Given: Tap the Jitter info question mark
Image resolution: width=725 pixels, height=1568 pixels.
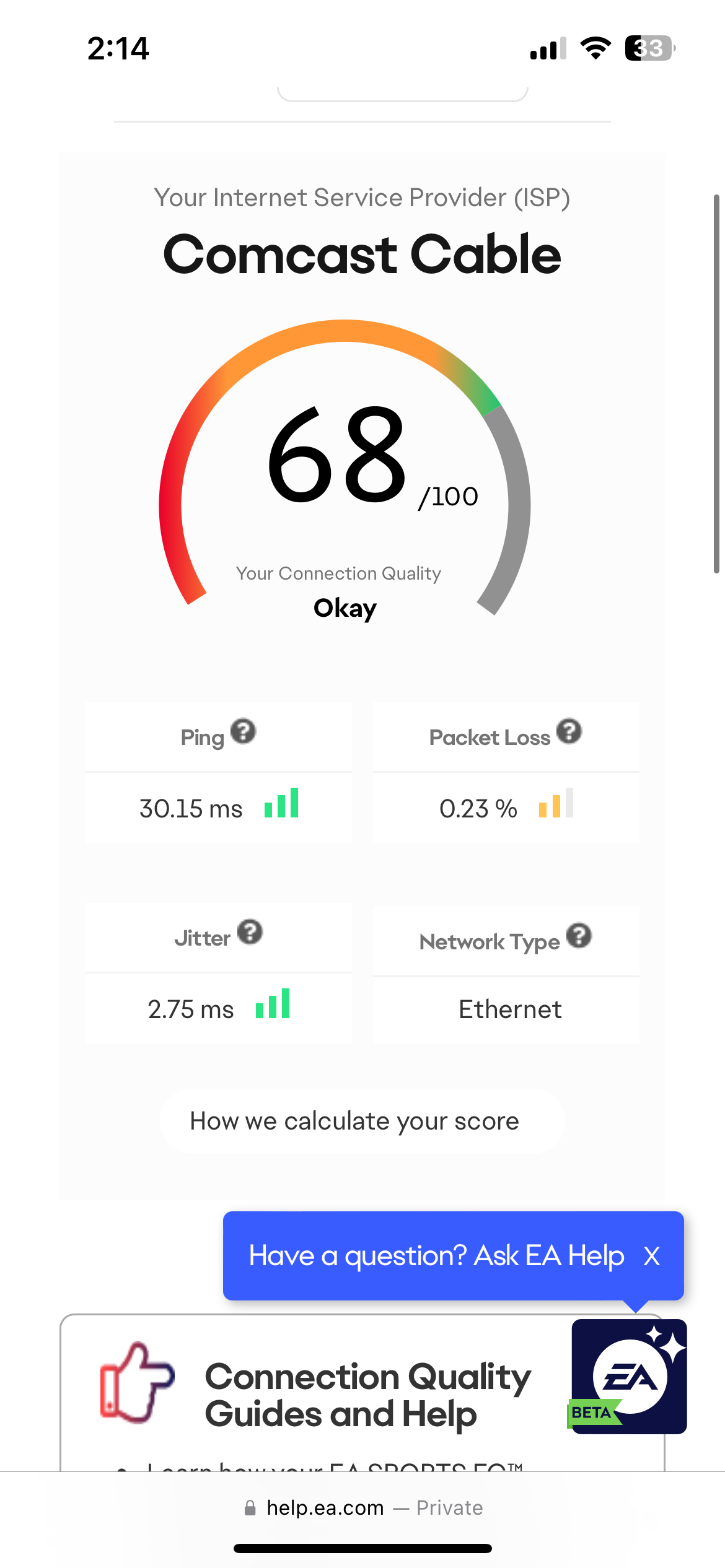Looking at the screenshot, I should click(x=250, y=931).
